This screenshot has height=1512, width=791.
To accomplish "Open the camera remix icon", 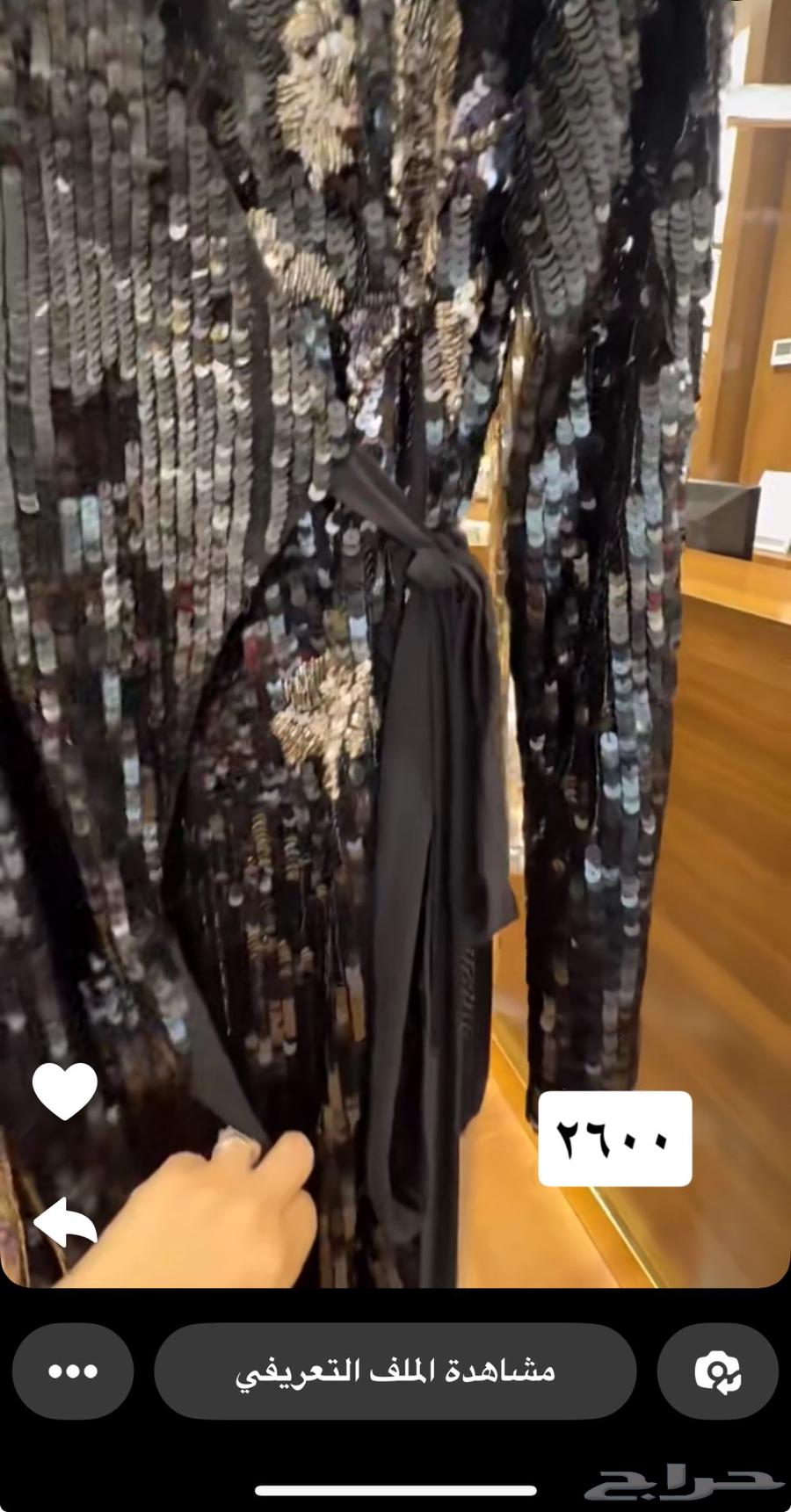I will coord(717,1371).
